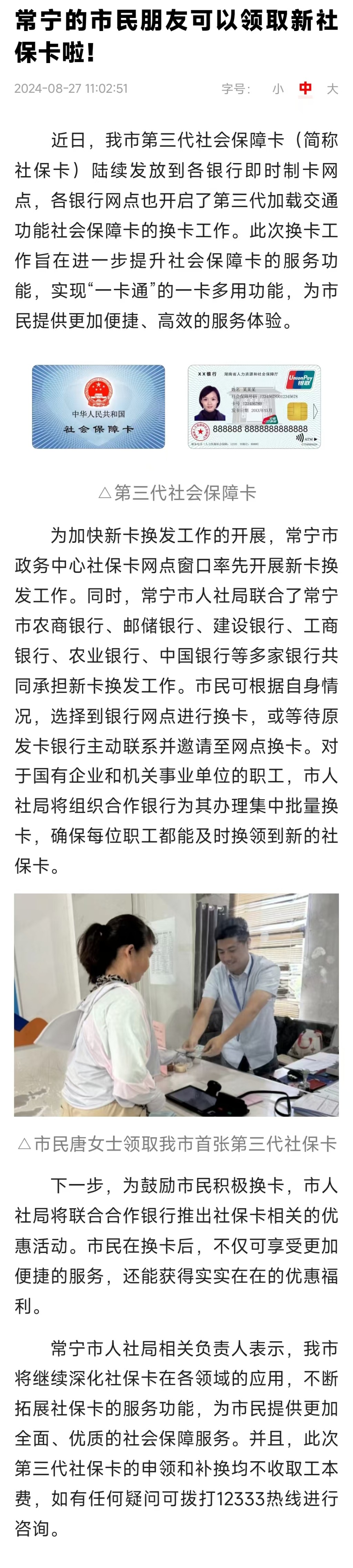The image size is (353, 1568).
Task: Open the third-generation social security card image
Action: coord(176,407)
